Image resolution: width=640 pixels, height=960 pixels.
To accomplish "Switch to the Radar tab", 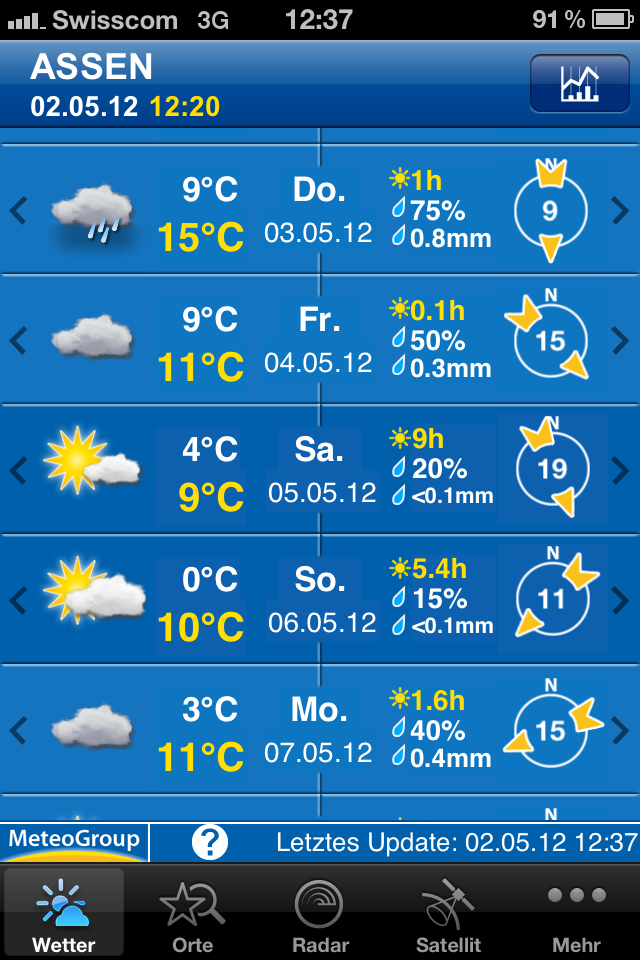I will tap(320, 914).
